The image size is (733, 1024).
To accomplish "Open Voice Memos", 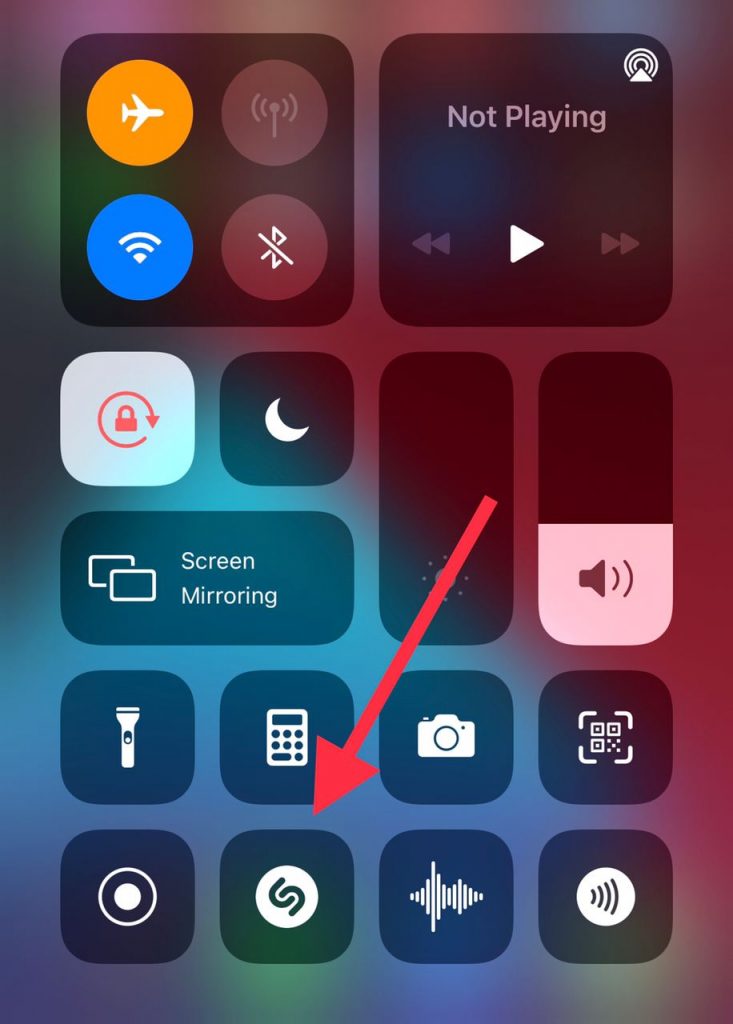I will coord(446,896).
